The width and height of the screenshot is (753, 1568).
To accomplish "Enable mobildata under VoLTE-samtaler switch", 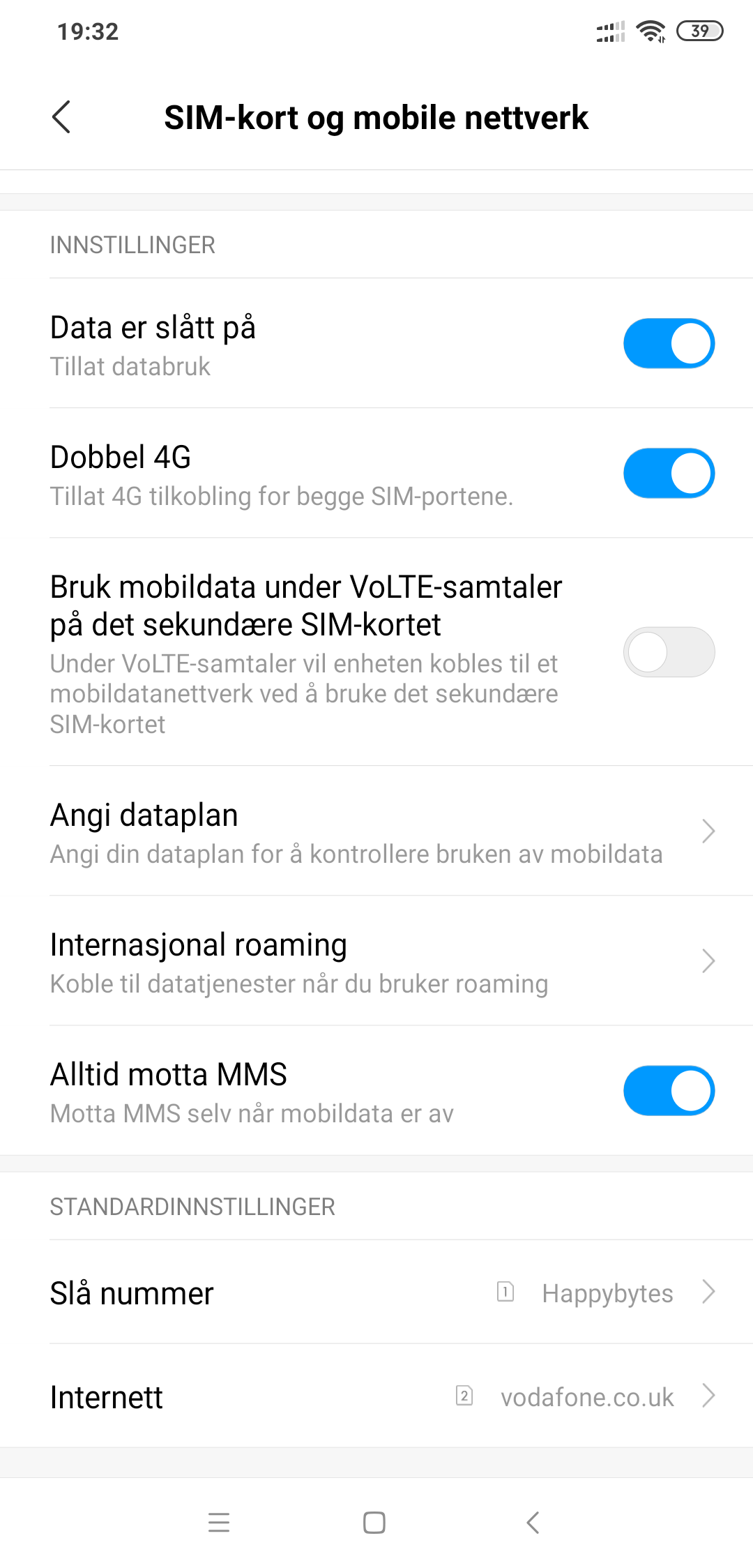I will click(x=669, y=652).
